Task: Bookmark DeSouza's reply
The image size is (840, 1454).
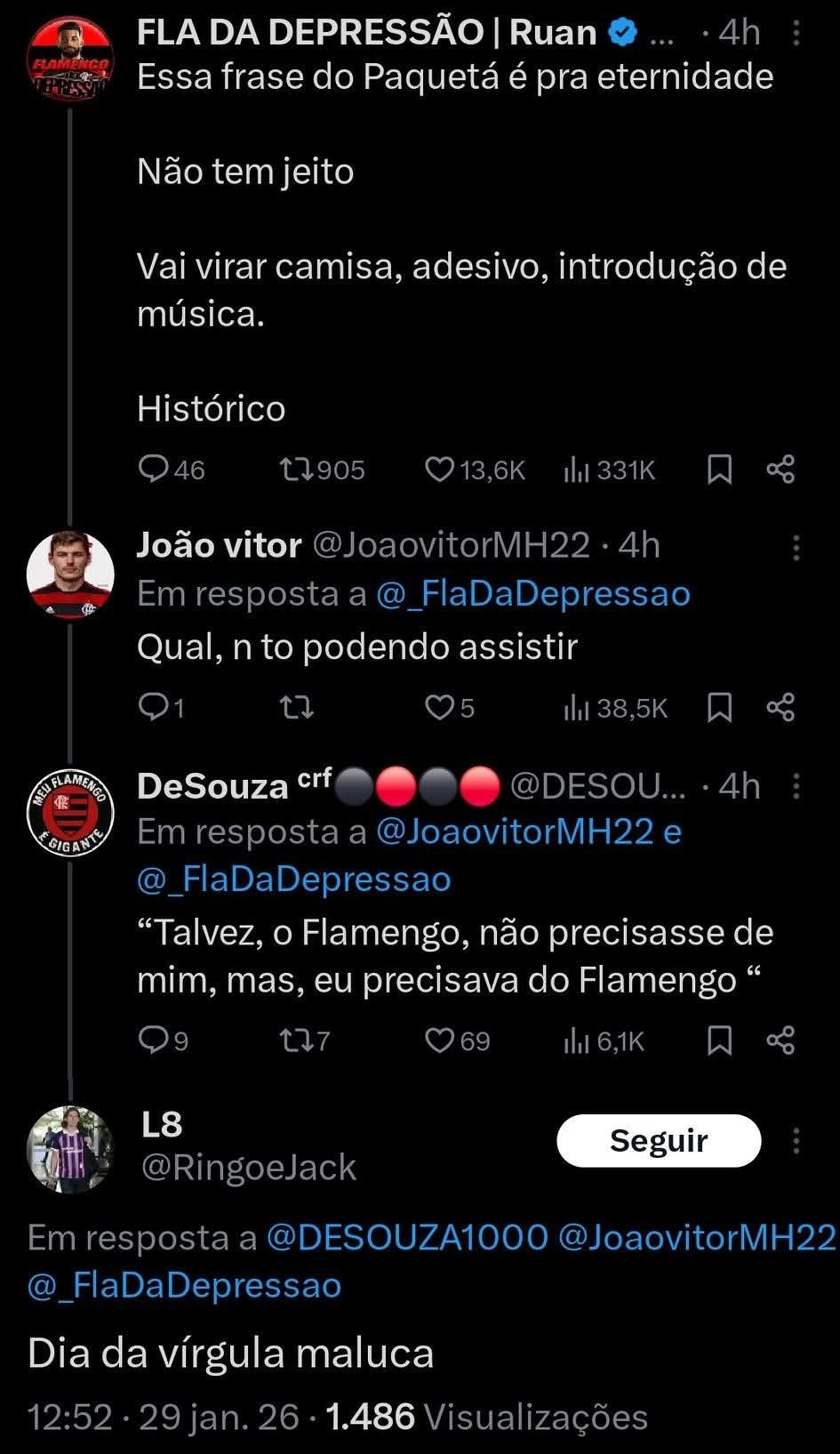Action: click(719, 1040)
